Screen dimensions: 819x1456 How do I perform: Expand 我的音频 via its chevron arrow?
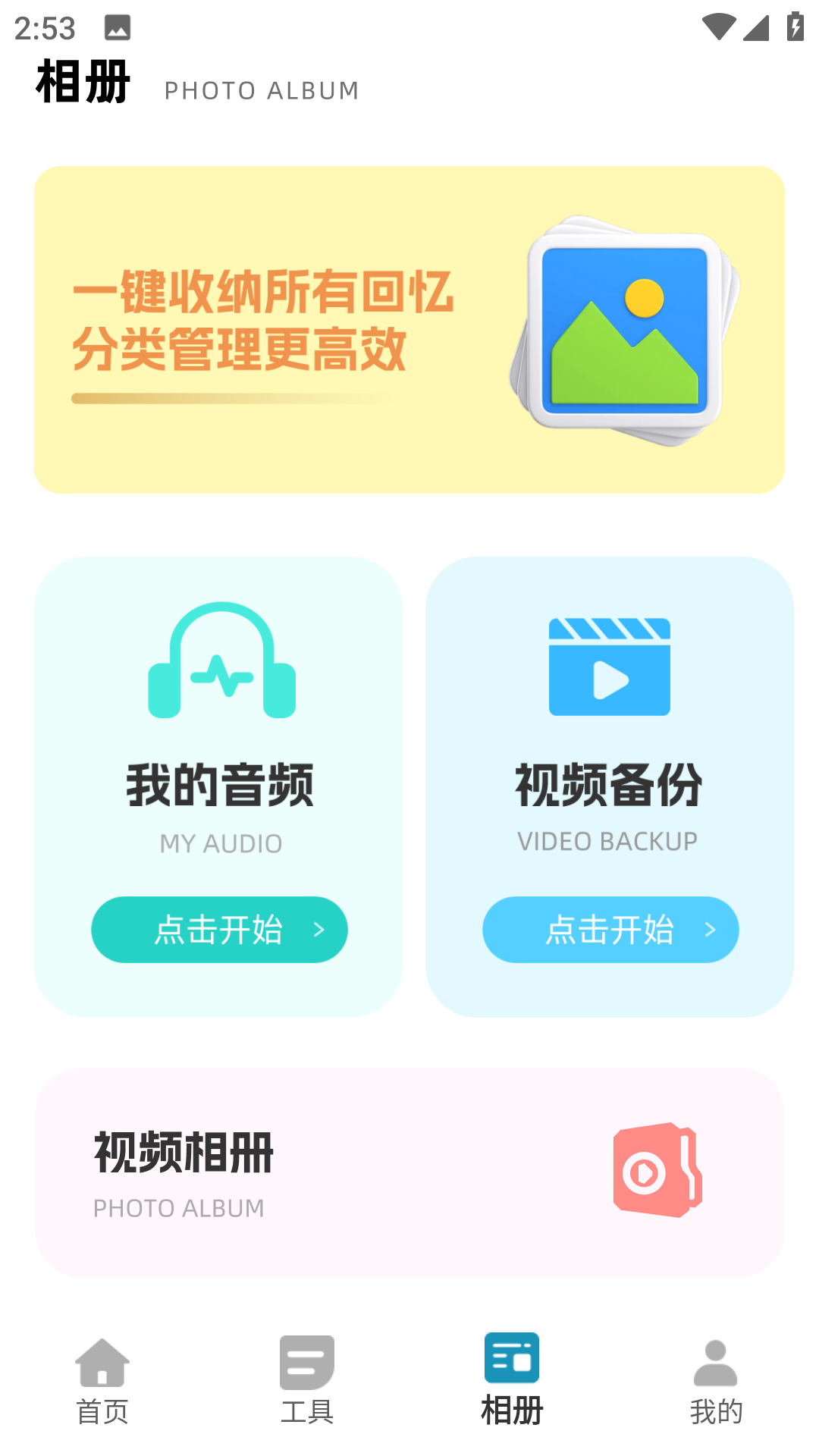click(321, 930)
